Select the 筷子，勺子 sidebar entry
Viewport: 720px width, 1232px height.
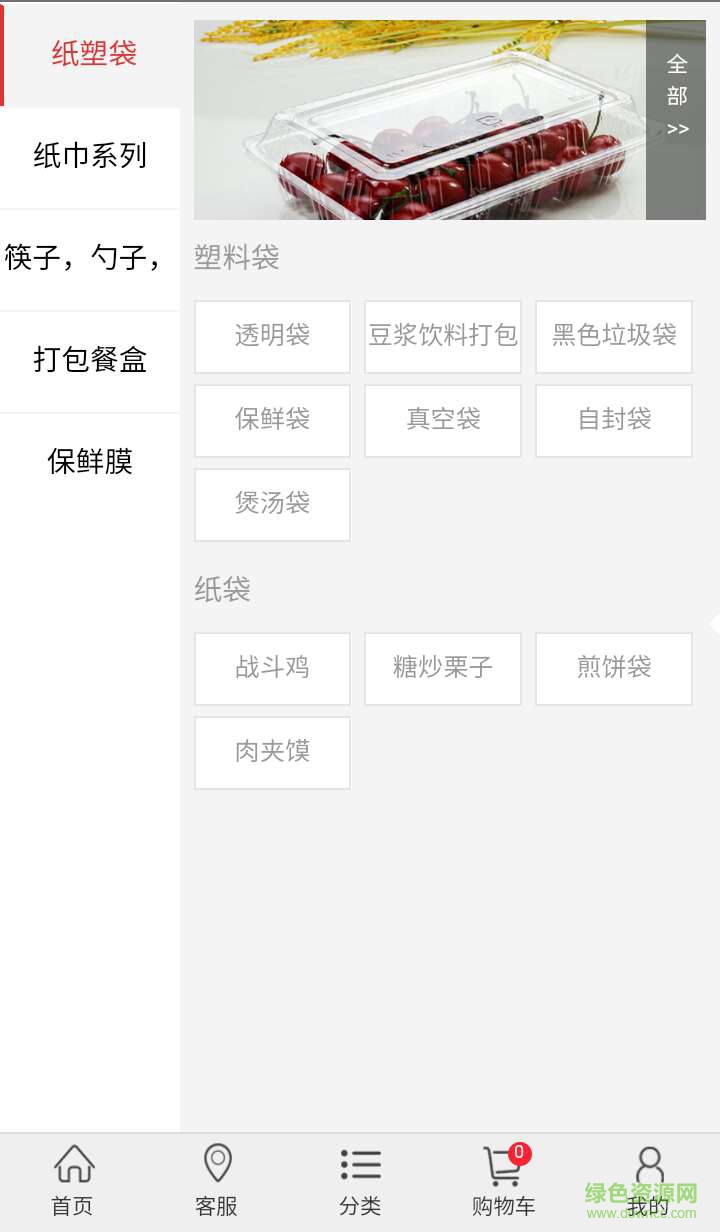click(x=89, y=258)
